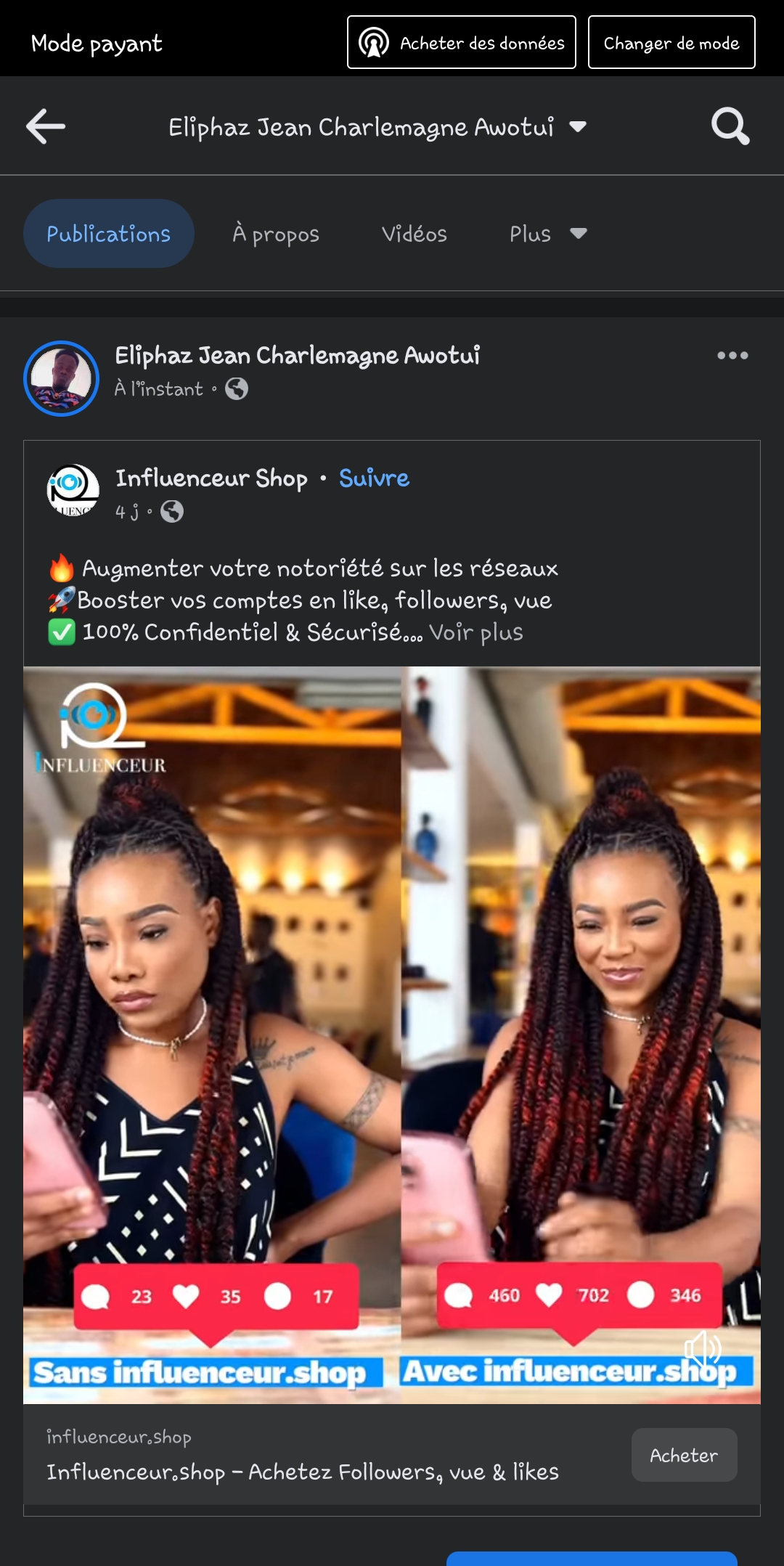The height and width of the screenshot is (1566, 784).
Task: Go back using the arrow icon
Action: (46, 127)
